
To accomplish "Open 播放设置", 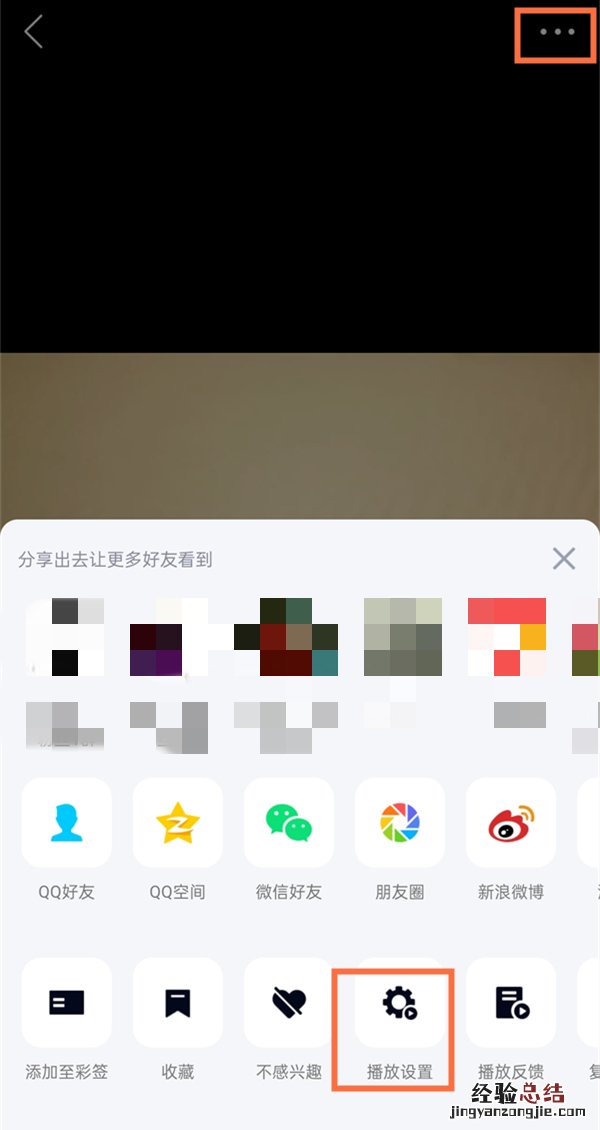I will (399, 1003).
